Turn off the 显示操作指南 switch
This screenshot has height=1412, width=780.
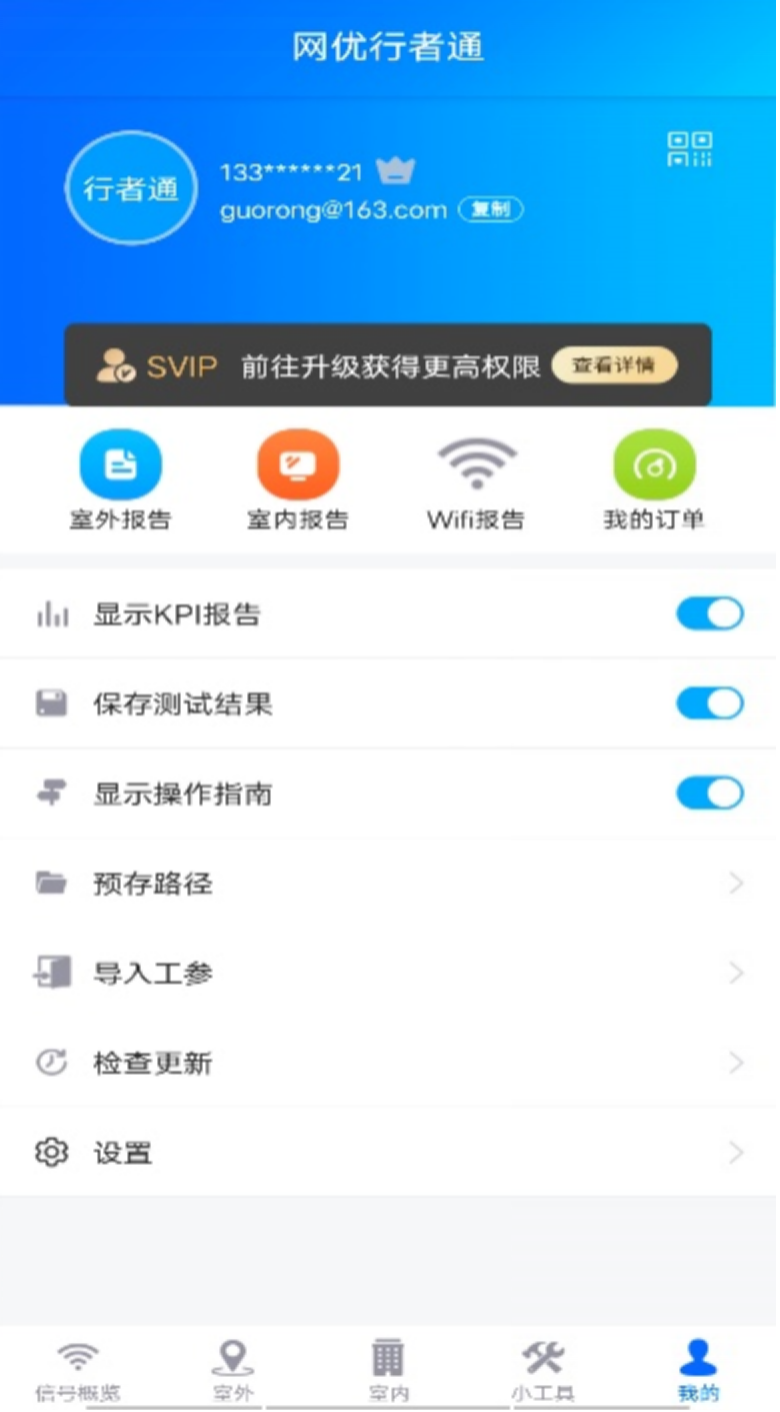coord(710,794)
